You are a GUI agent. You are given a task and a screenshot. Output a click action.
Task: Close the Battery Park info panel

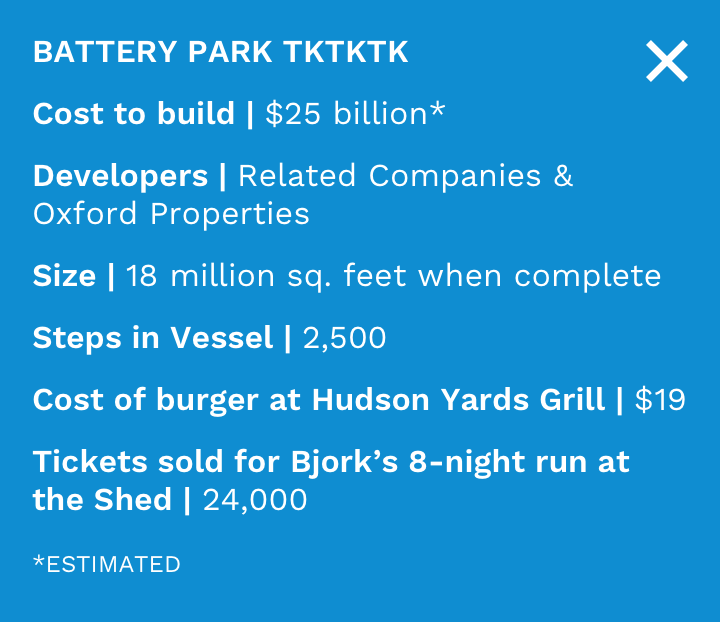coord(666,61)
